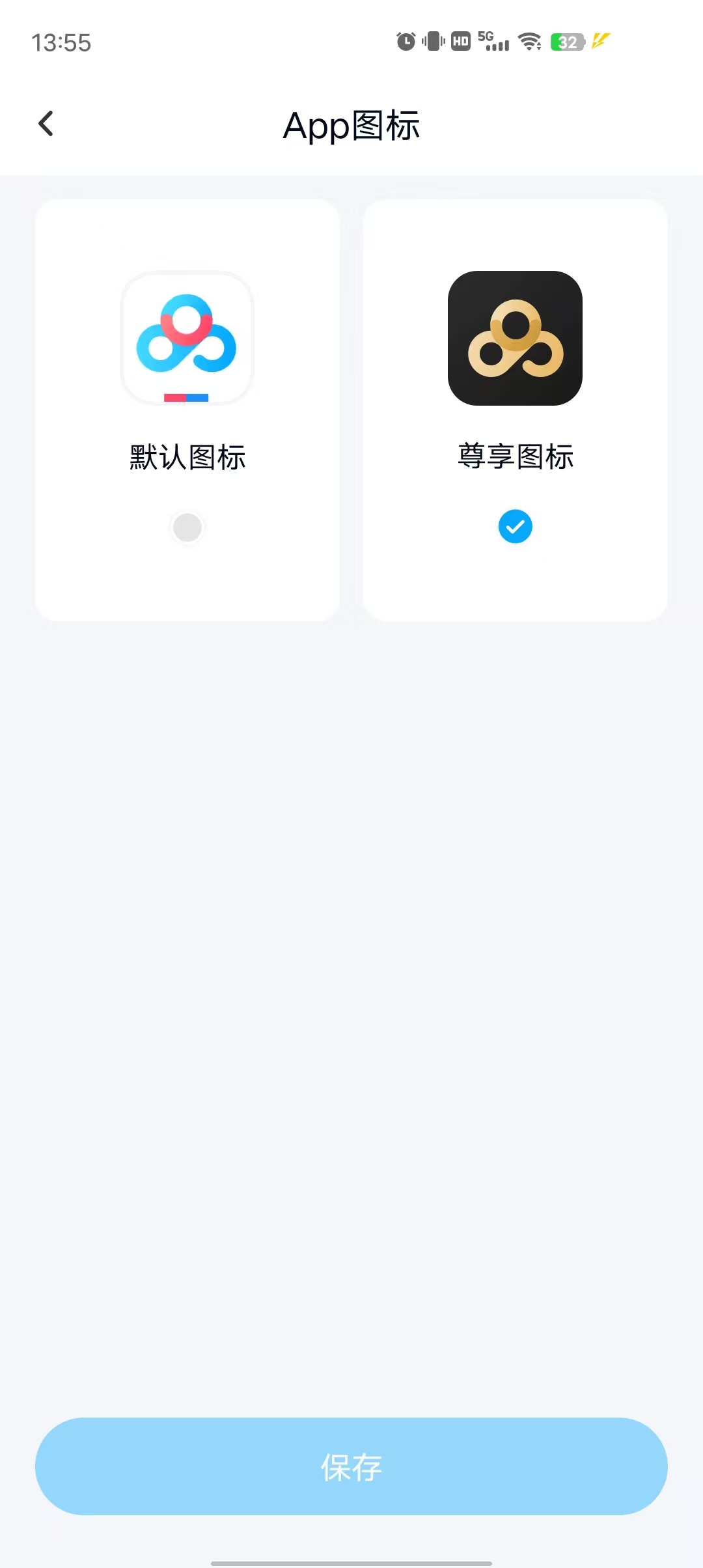Tap the 保存 button to save icon choice
703x1568 pixels.
pos(351,1466)
